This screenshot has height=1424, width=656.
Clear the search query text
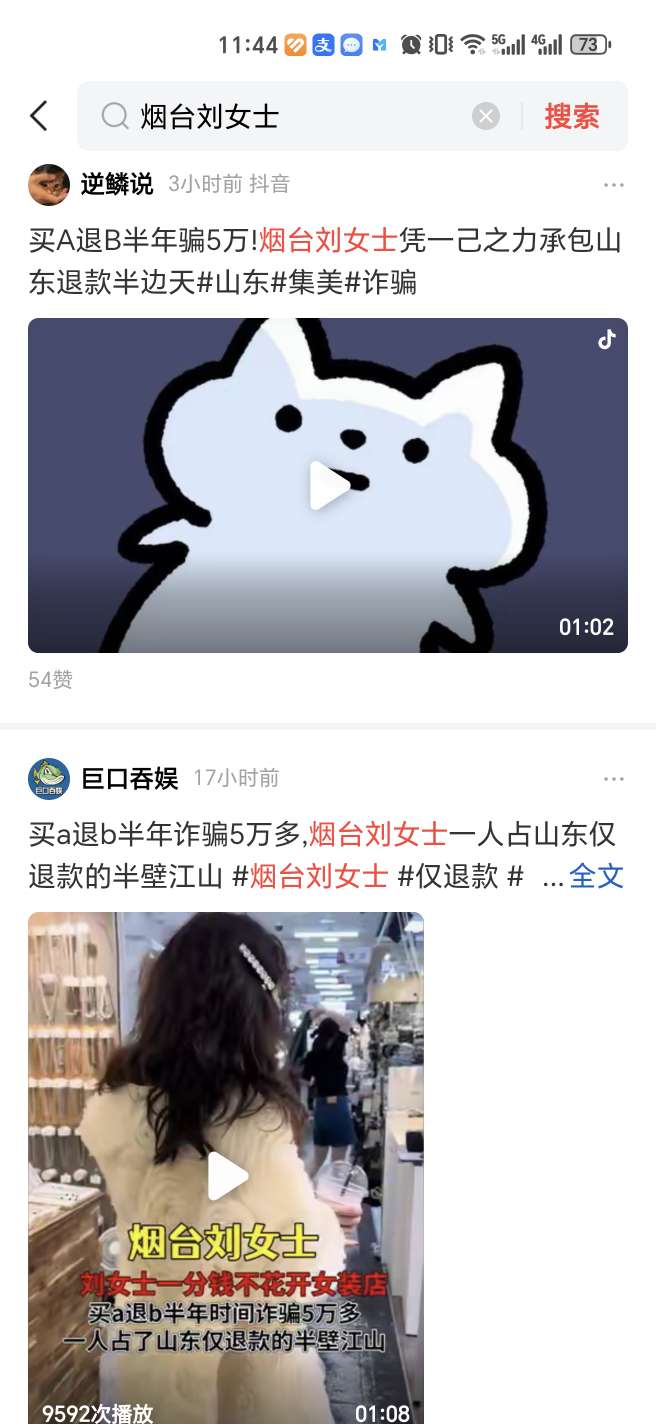(x=486, y=117)
